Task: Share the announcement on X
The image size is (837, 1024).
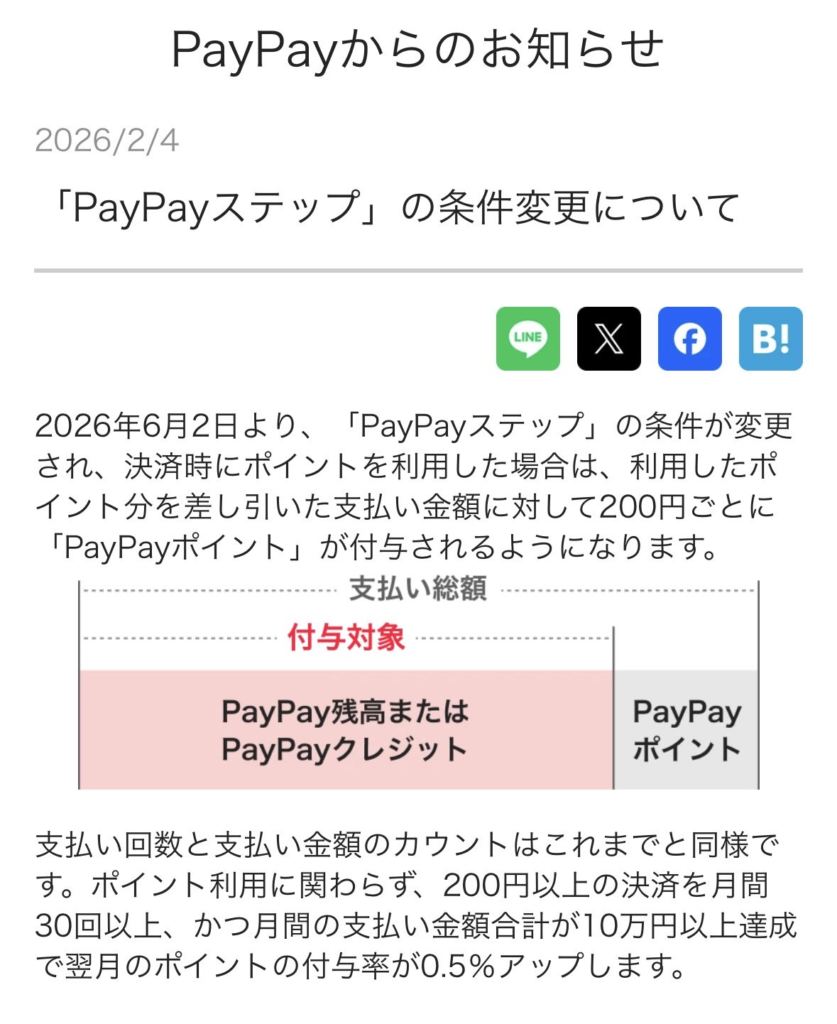Action: (x=608, y=339)
